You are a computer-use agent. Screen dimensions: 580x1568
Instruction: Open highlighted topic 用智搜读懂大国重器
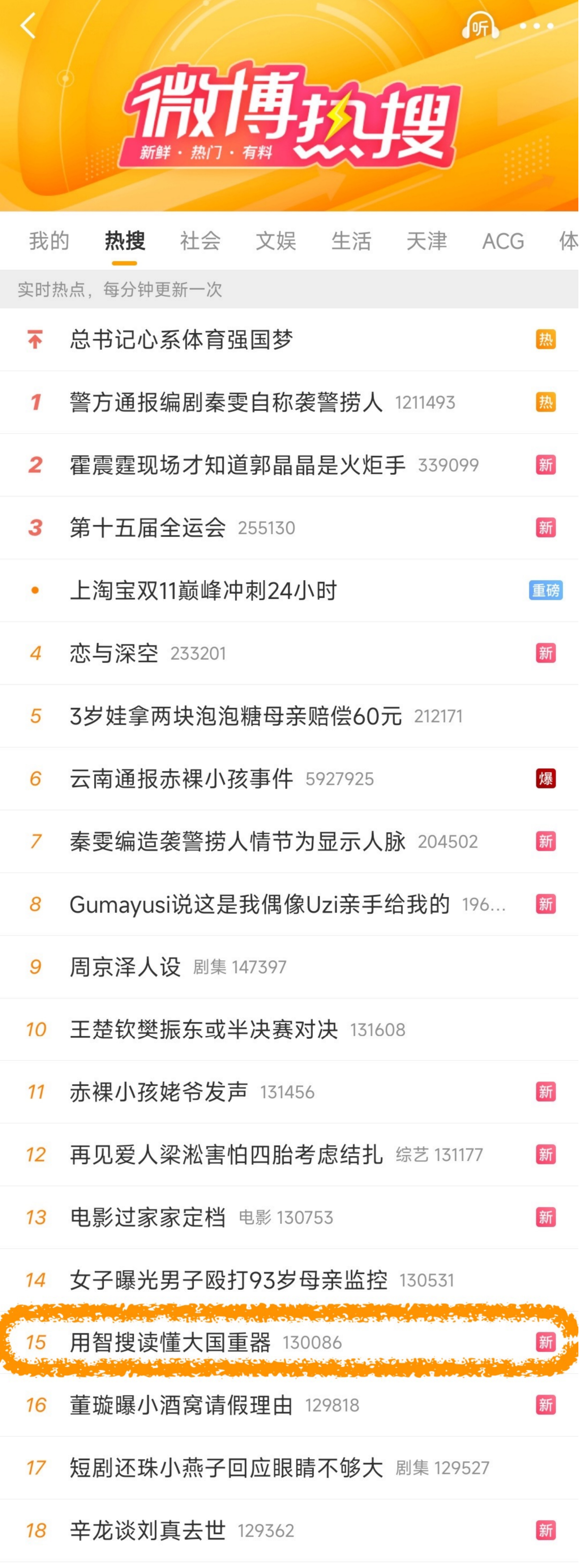170,1342
